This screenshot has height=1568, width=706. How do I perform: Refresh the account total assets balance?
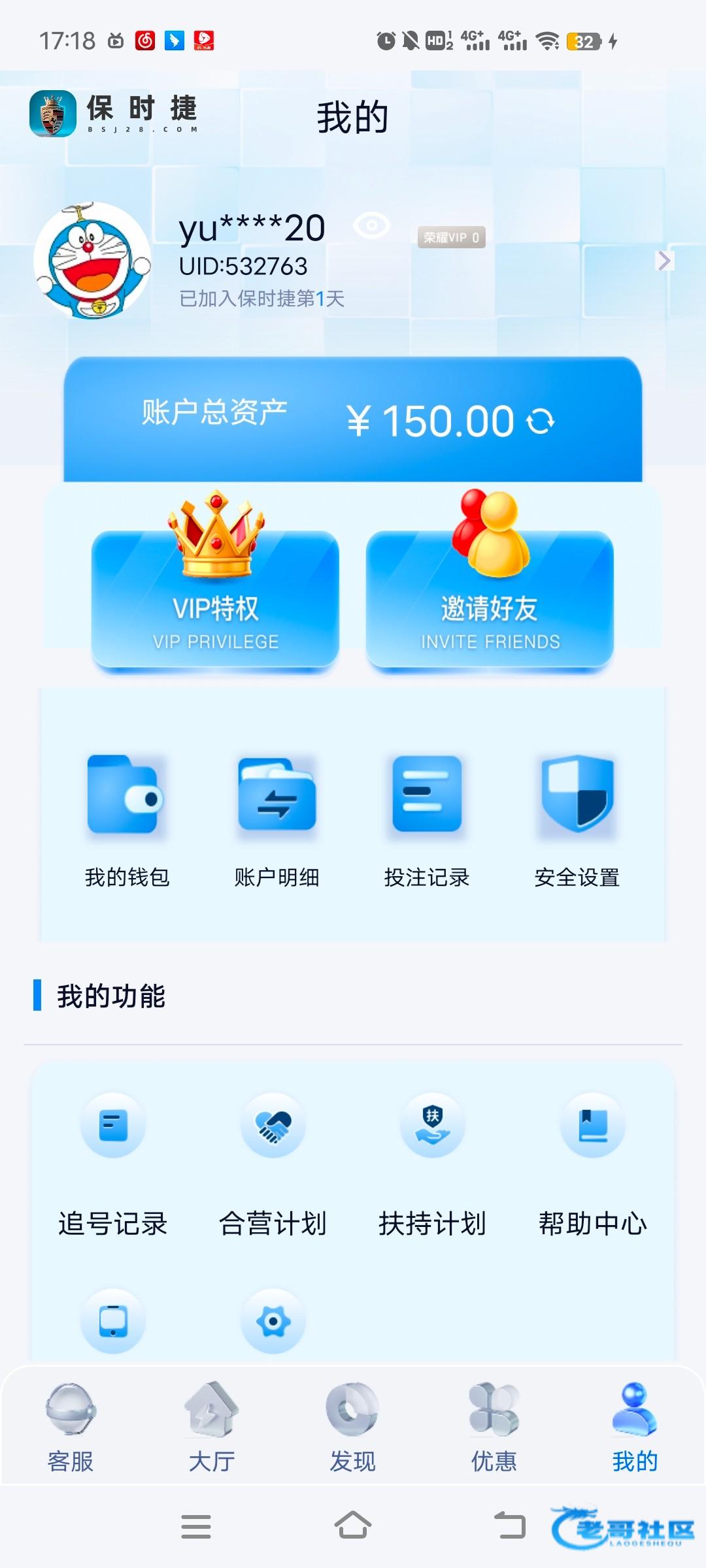541,421
